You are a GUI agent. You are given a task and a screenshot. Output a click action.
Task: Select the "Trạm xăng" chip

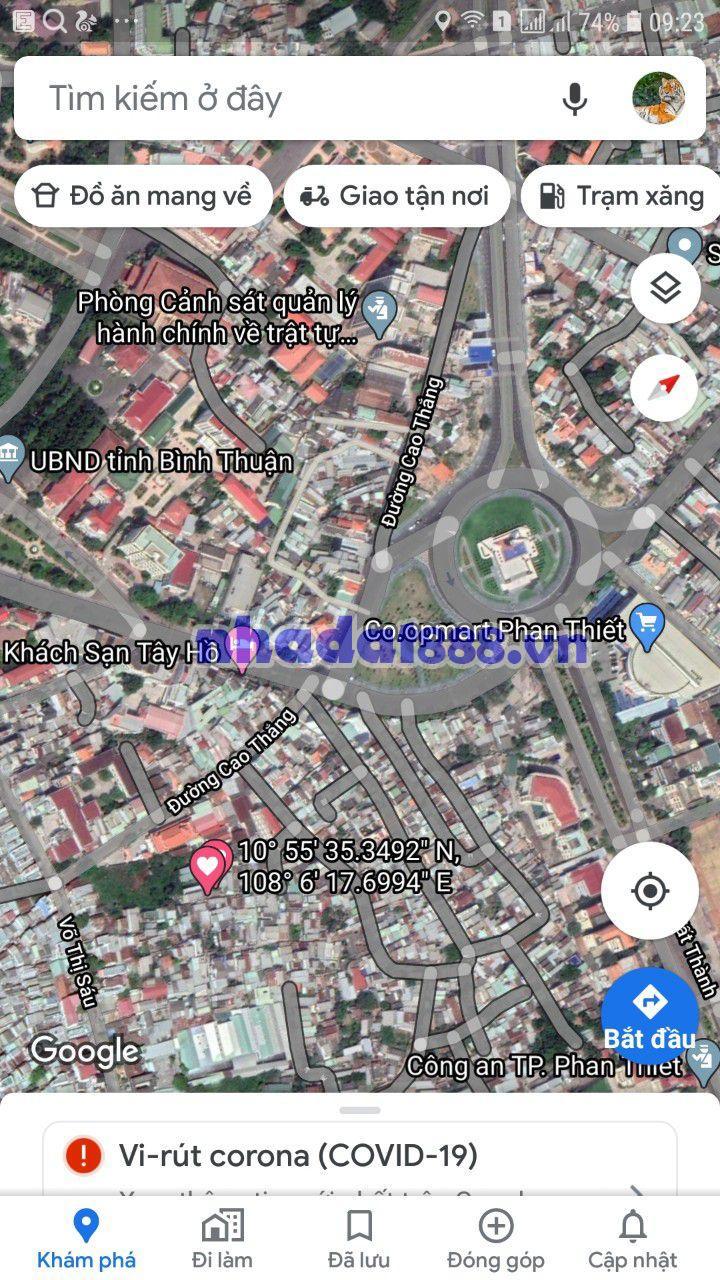pyautogui.click(x=621, y=196)
